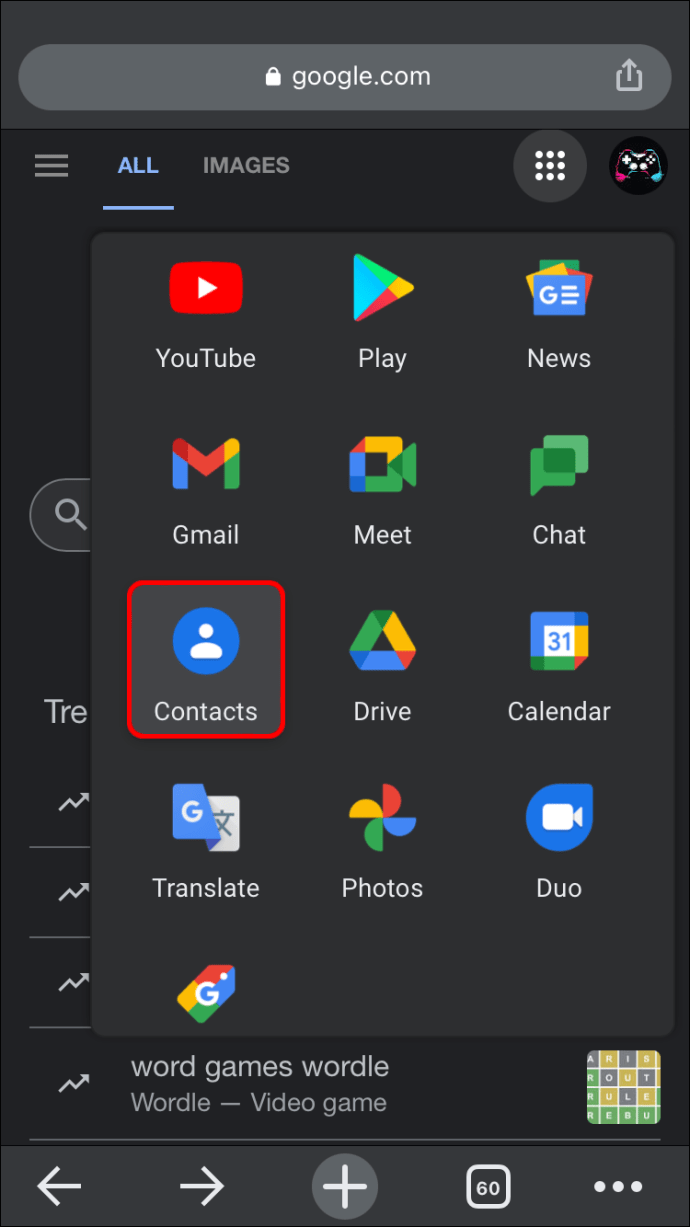Open the account profile avatar

[x=638, y=165]
